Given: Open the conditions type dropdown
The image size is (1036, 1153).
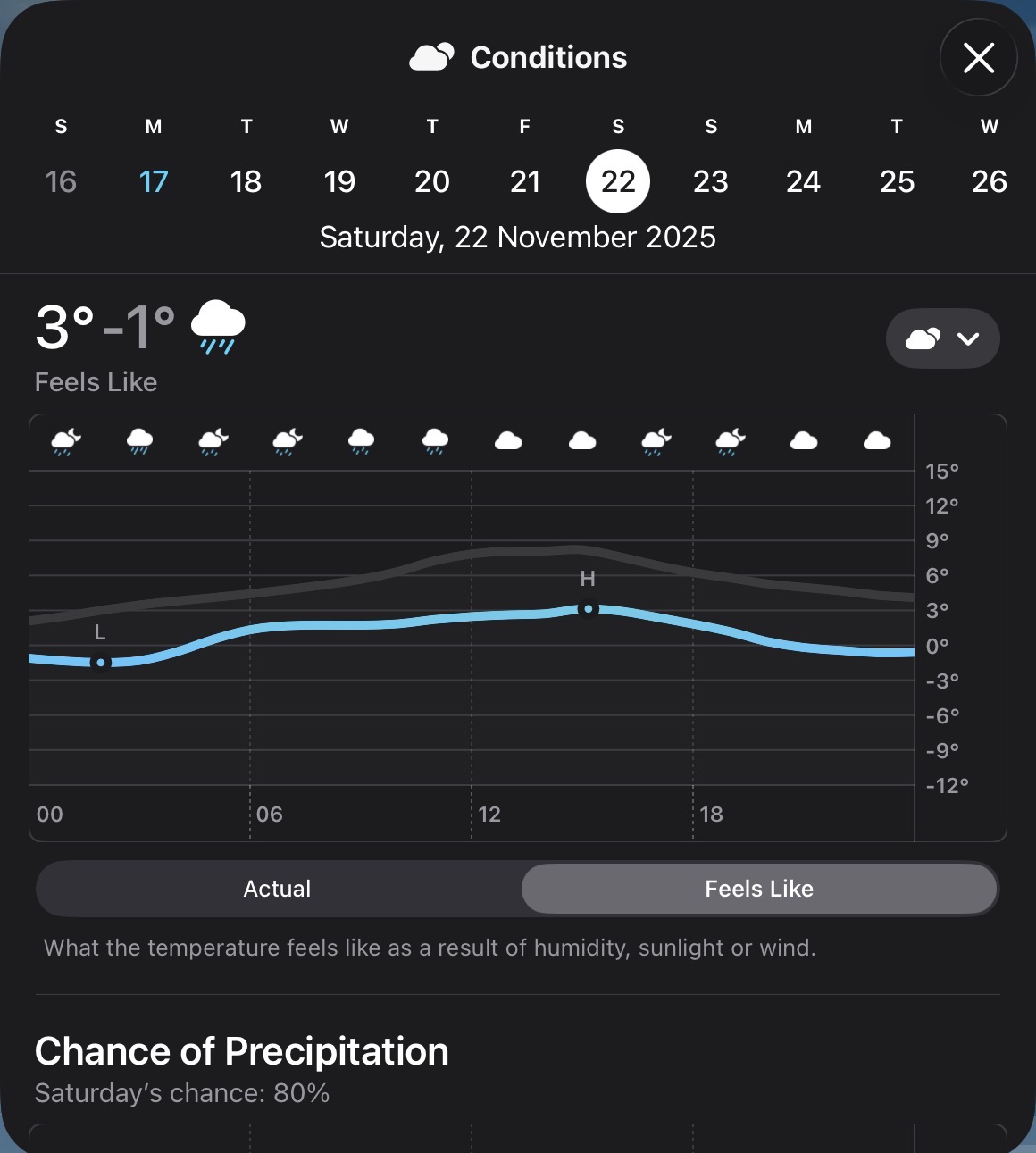Looking at the screenshot, I should click(942, 338).
